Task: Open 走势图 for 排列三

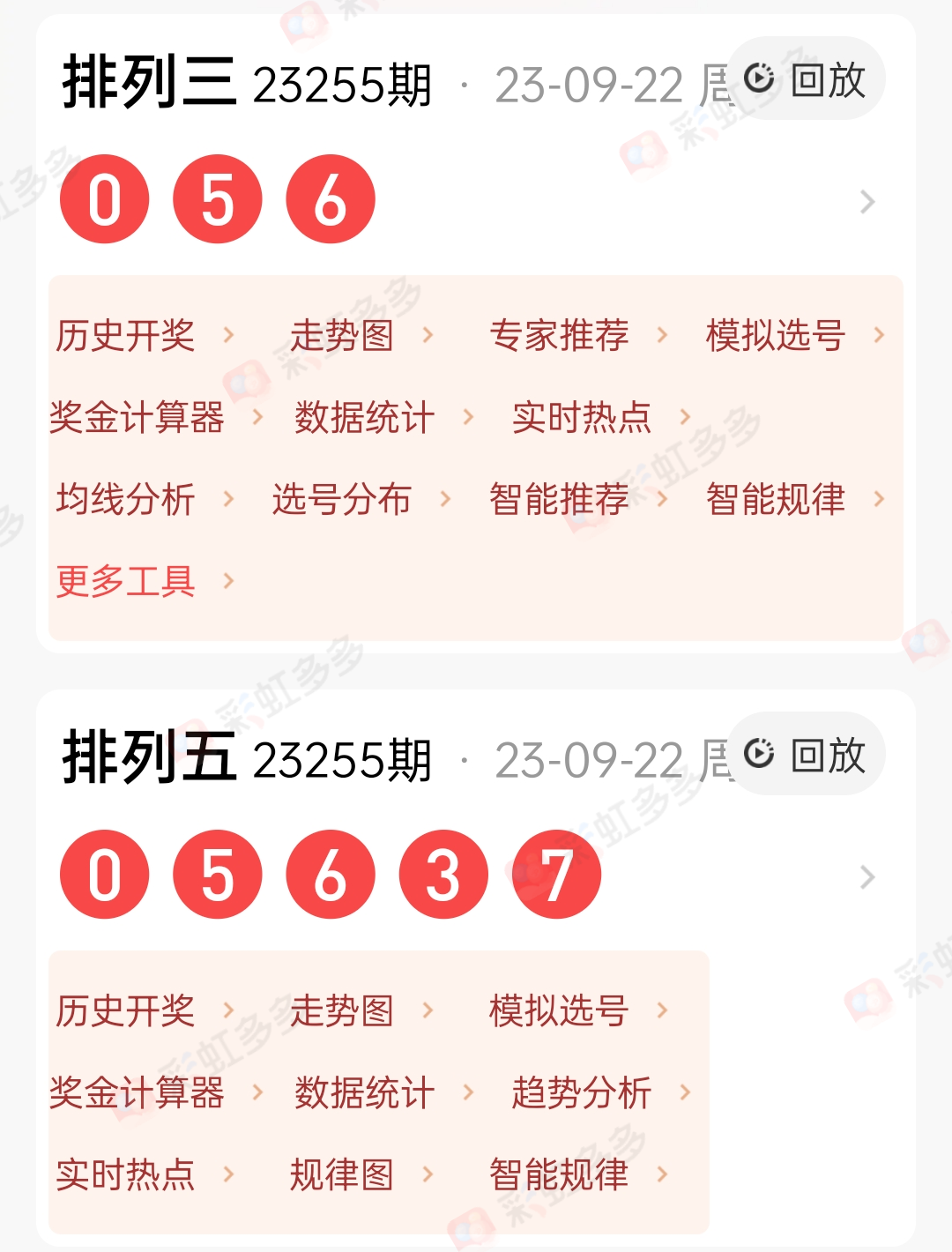Action: [342, 336]
